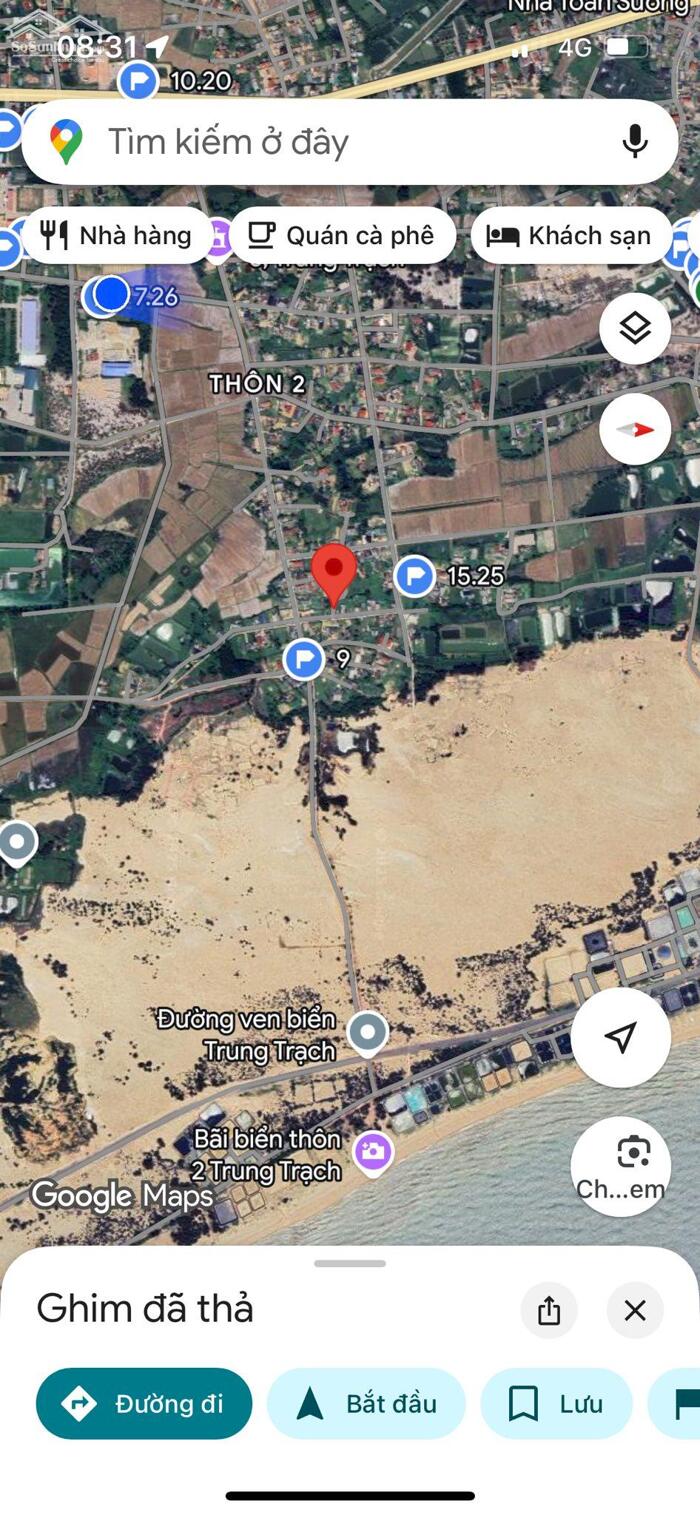The image size is (700, 1515).
Task: Expand the bottom sheet handle
Action: pos(350,1264)
